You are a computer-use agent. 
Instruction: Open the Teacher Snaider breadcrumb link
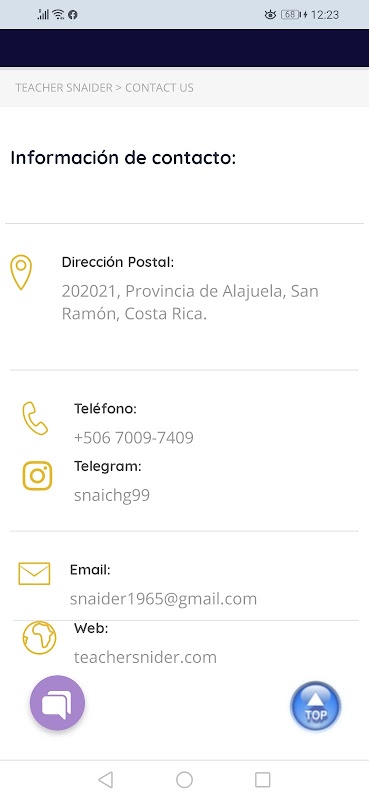[x=64, y=88]
